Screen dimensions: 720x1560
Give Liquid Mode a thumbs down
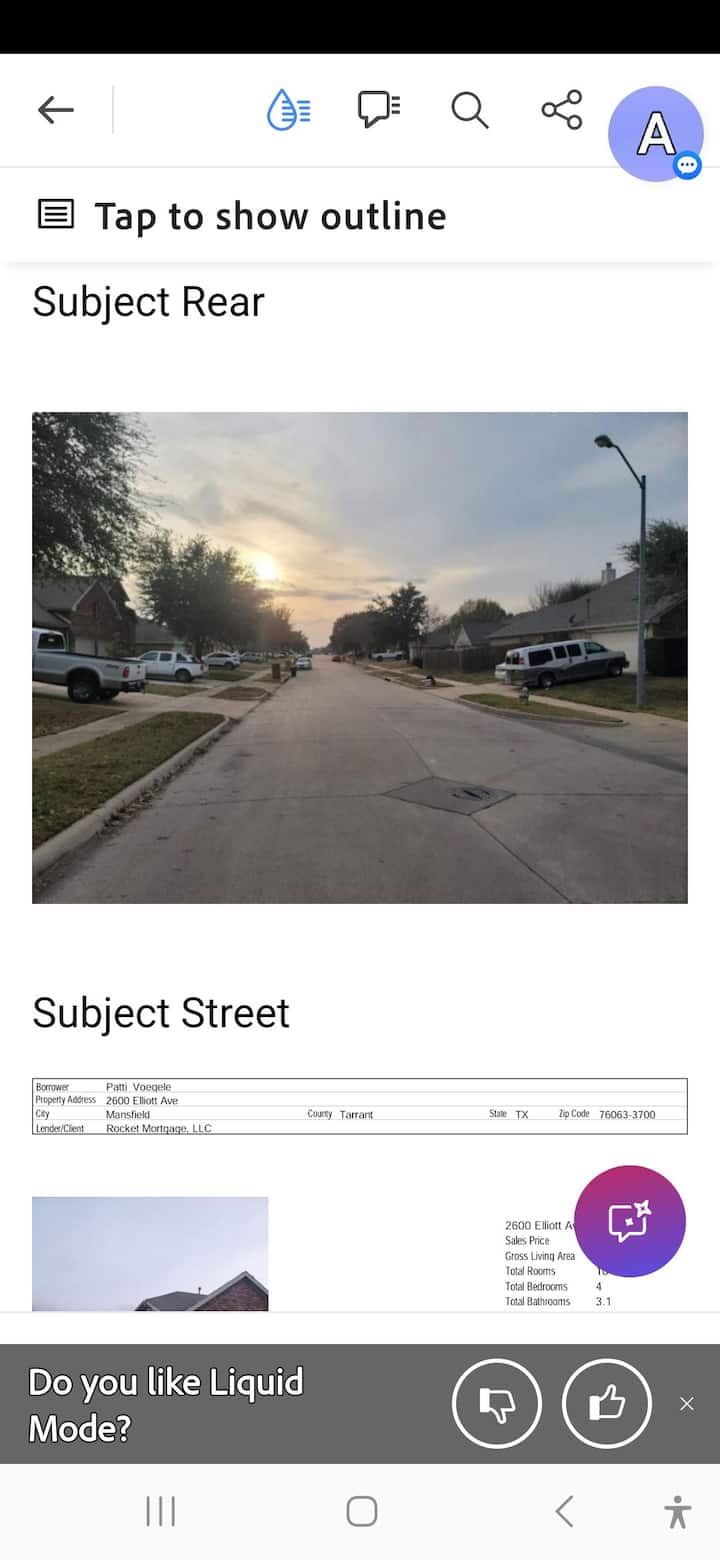click(497, 1404)
